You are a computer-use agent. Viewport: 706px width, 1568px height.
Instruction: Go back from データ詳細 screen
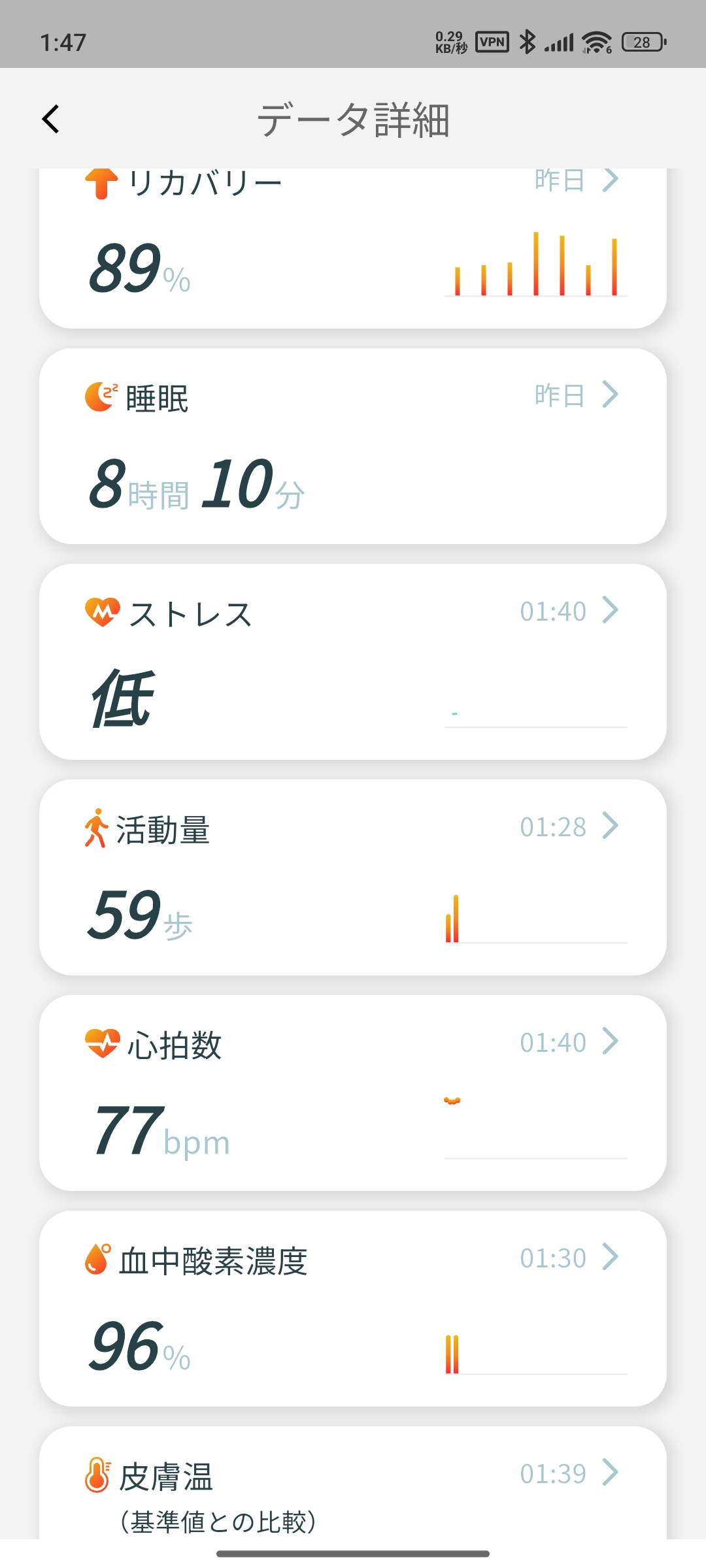pyautogui.click(x=51, y=119)
